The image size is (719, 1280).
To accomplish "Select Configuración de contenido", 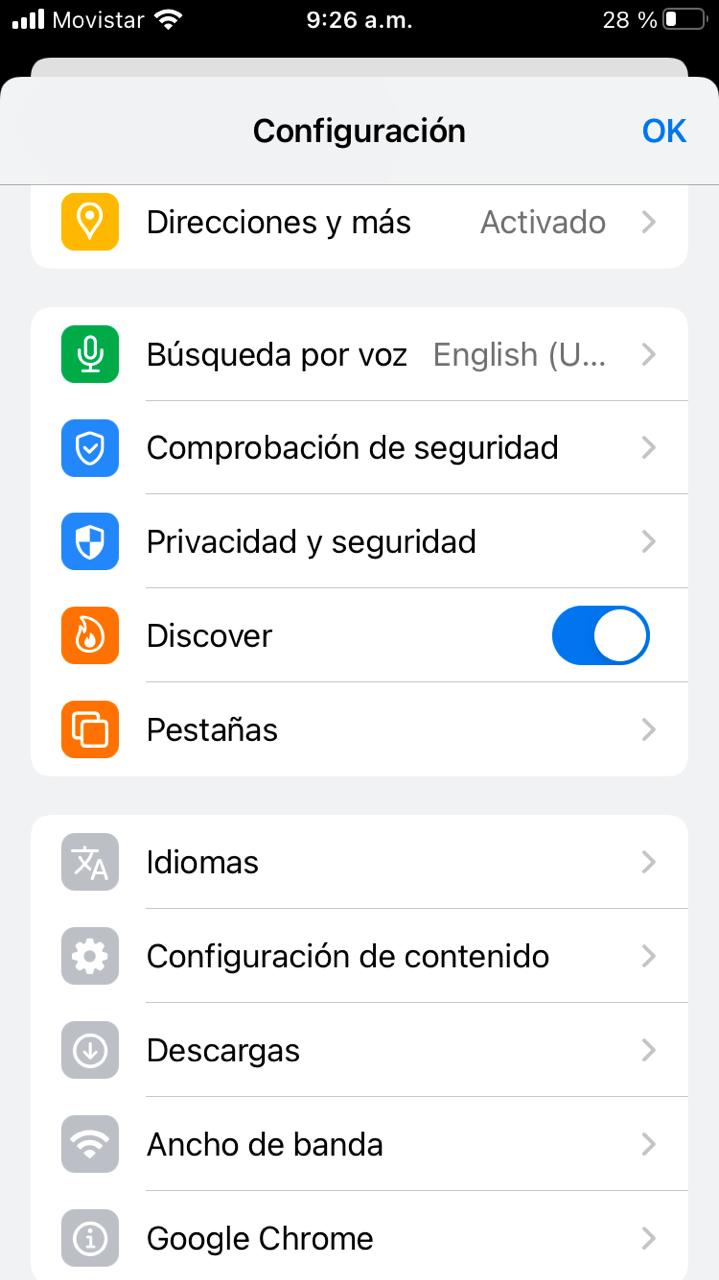I will pyautogui.click(x=360, y=956).
